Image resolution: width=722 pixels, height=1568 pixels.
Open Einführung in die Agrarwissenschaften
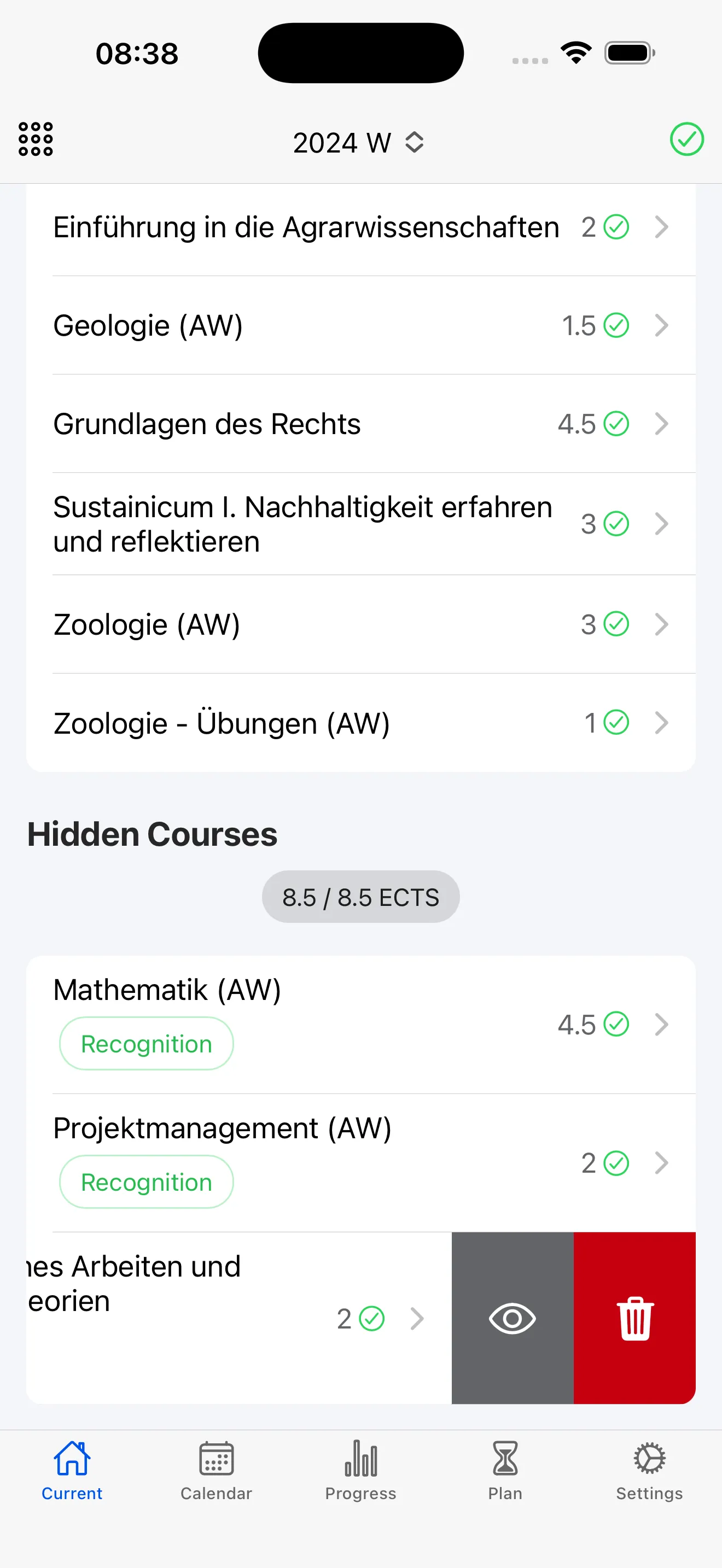(x=304, y=227)
